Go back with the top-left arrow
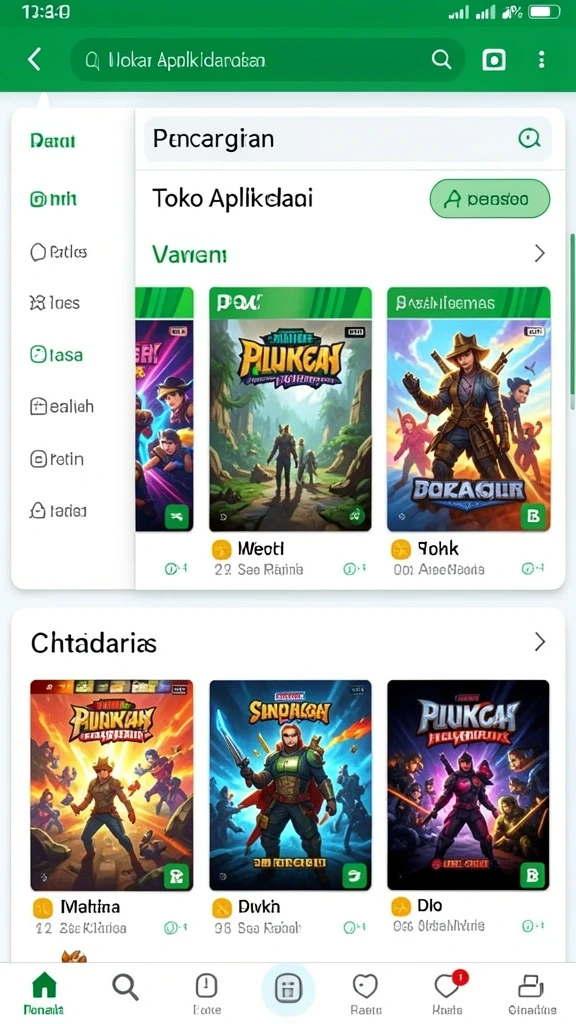The width and height of the screenshot is (576, 1024). (35, 59)
